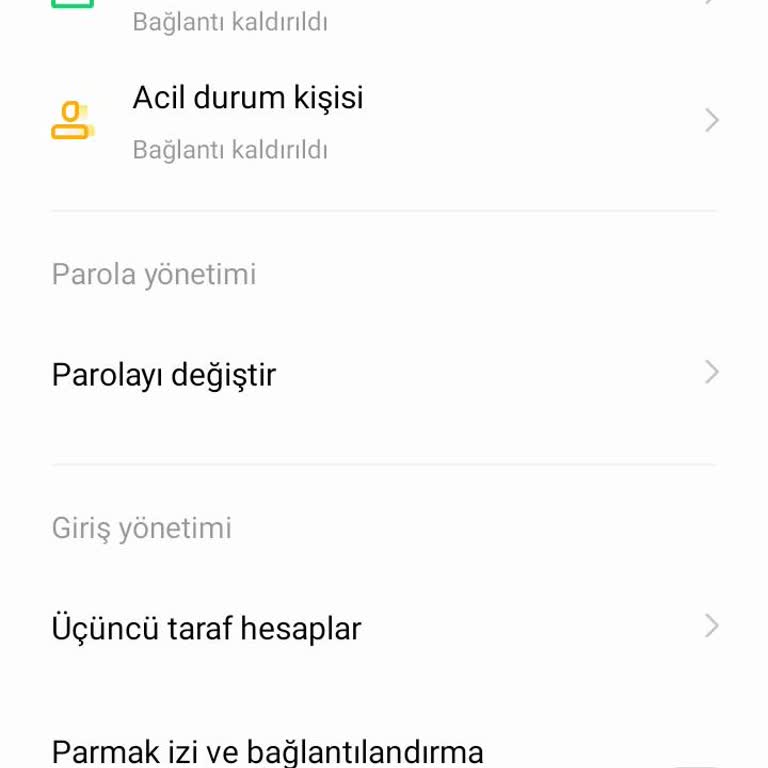Tap Parmak izi ve bağlantılandırma option

tap(268, 751)
